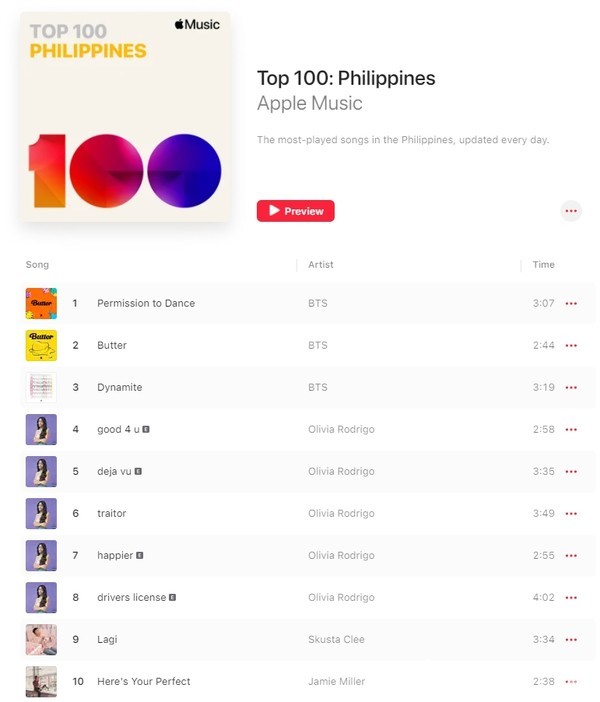Open Lagi by Skusta Clee
Screen dimensions: 600x702
coord(107,639)
